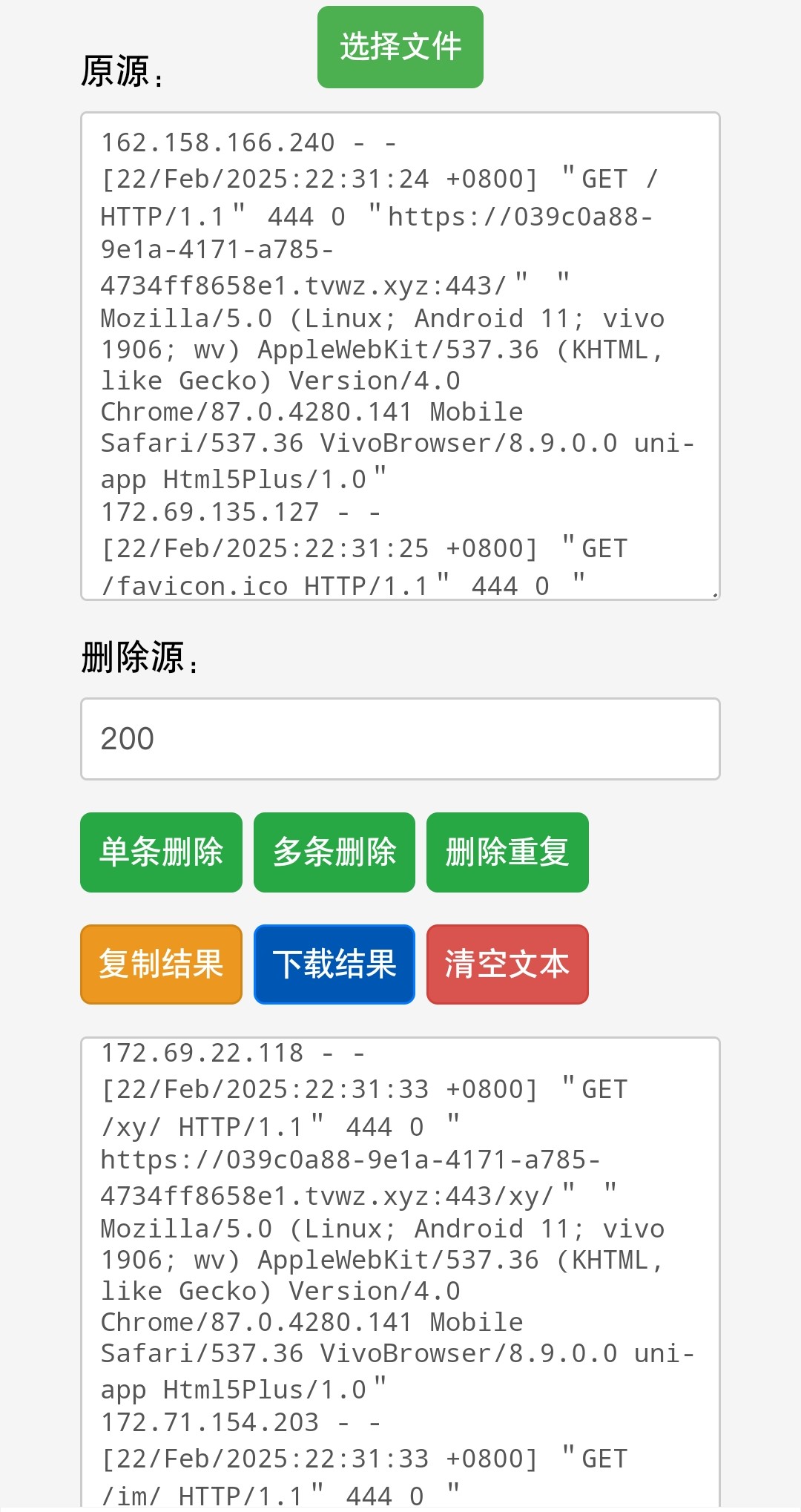Run 单条删除 single-line delete
Viewport: 801px width, 1512px height.
pos(161,852)
